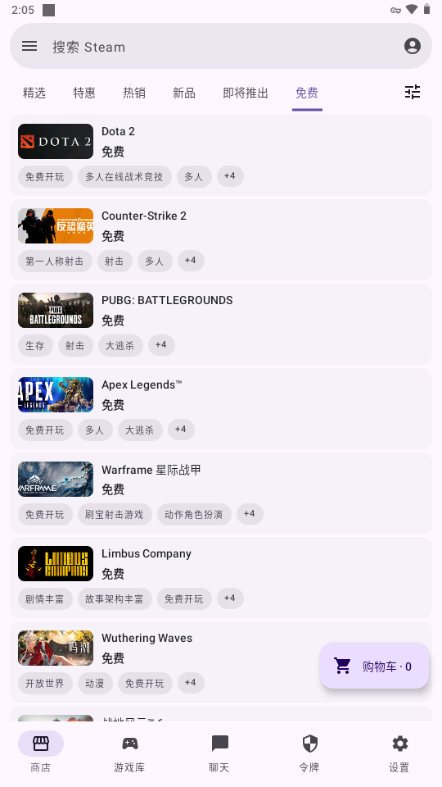Image resolution: width=442 pixels, height=787 pixels.
Task: Switch to the 精选 tab
Action: pyautogui.click(x=34, y=93)
